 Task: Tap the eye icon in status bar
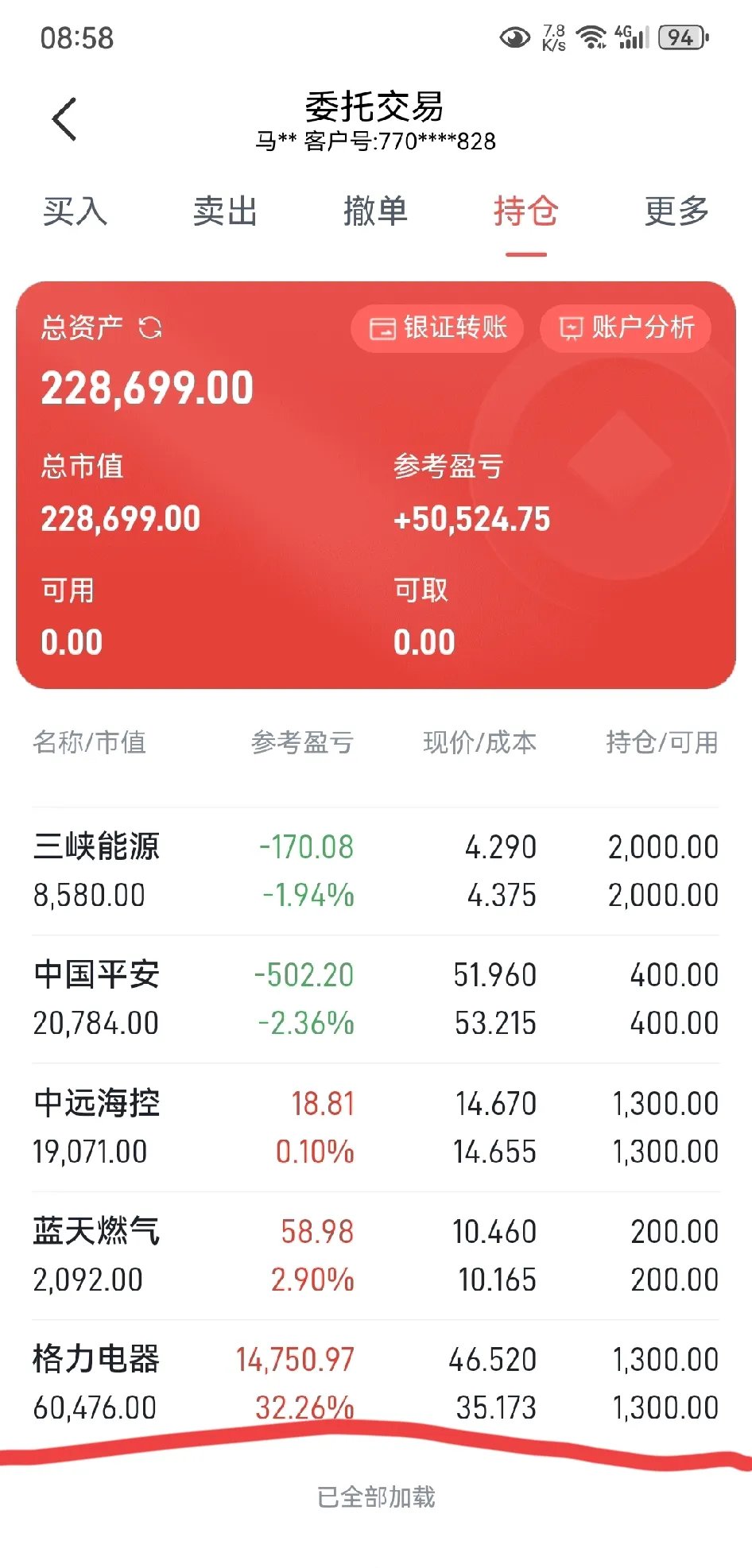514,36
